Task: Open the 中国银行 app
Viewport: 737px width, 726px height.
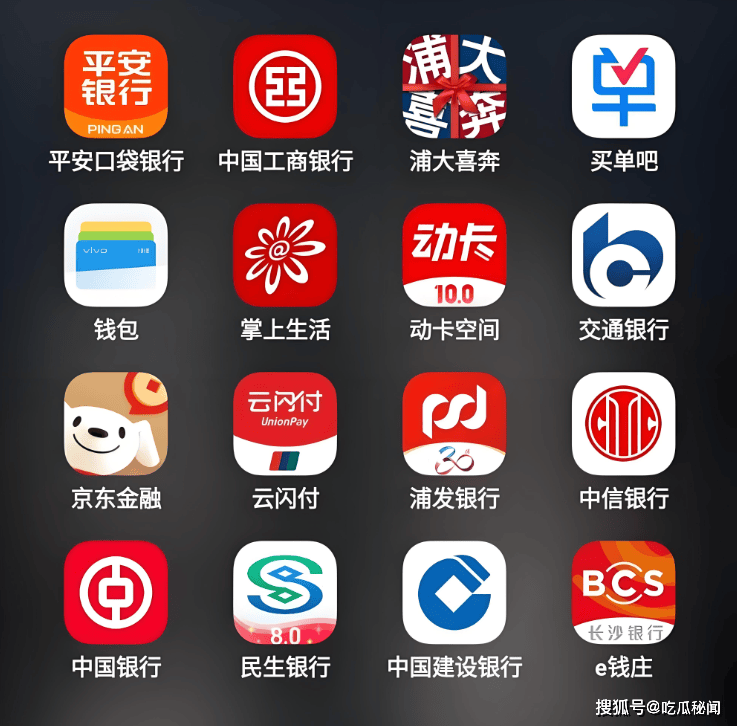Action: pyautogui.click(x=116, y=593)
